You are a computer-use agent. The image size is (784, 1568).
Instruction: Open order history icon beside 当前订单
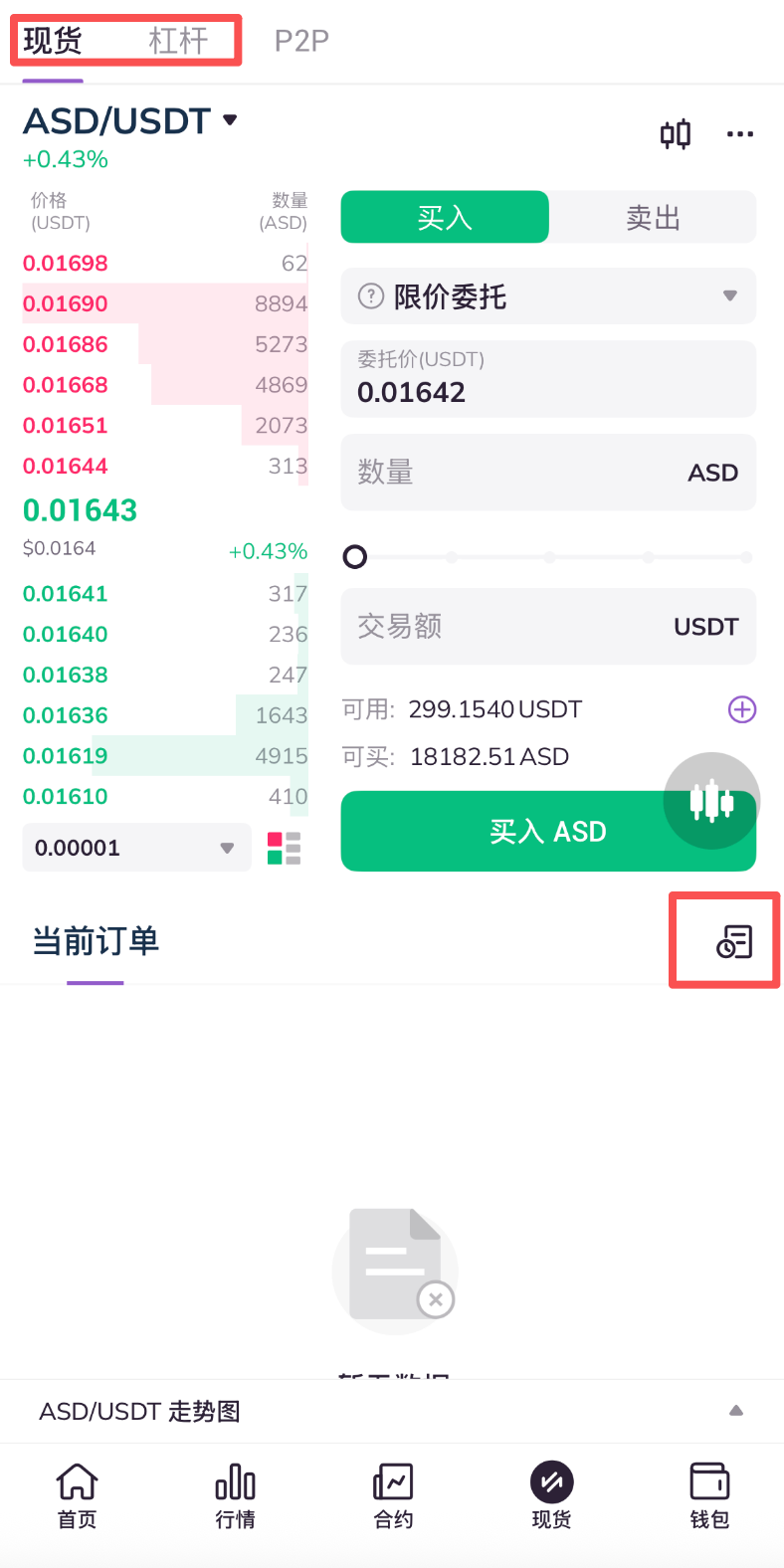734,941
